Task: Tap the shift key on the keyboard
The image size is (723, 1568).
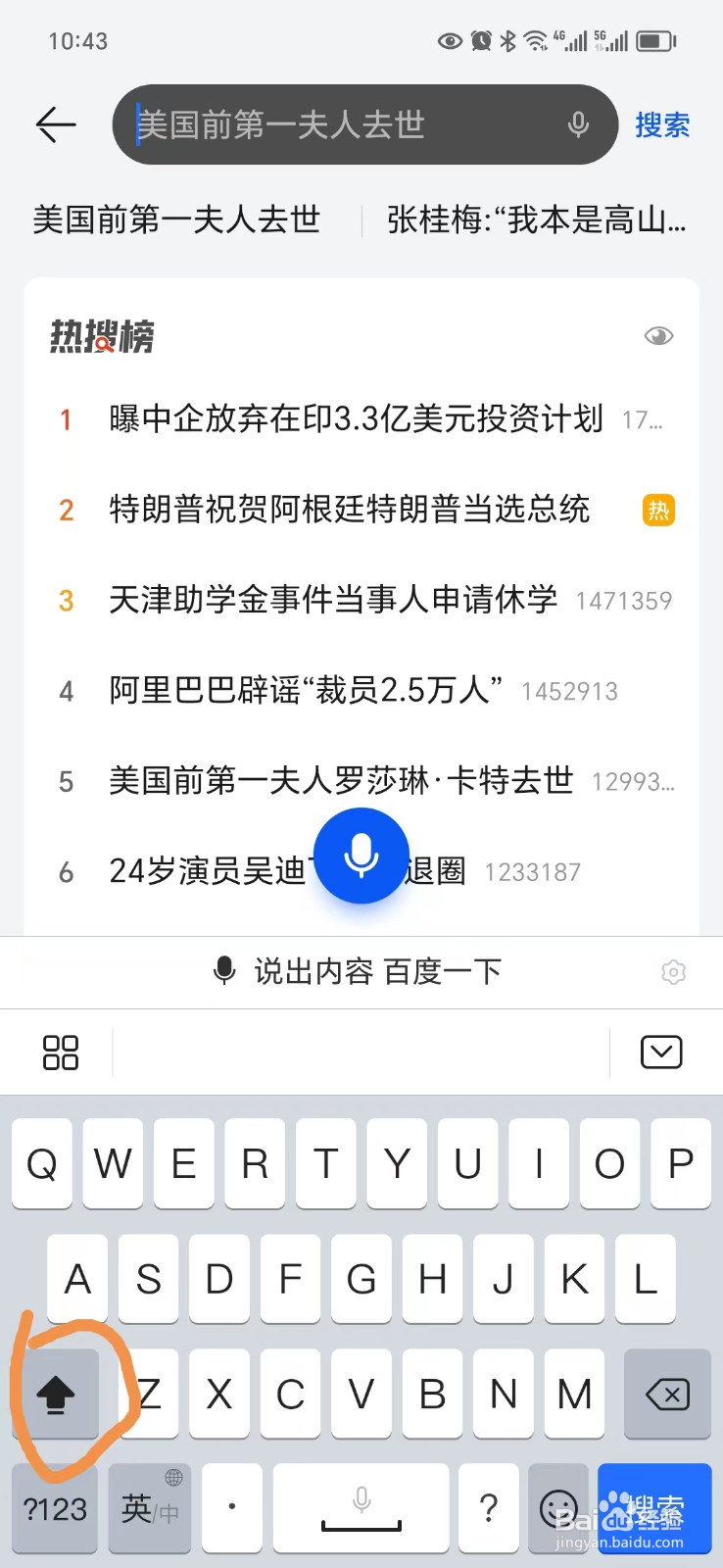Action: pos(56,1394)
